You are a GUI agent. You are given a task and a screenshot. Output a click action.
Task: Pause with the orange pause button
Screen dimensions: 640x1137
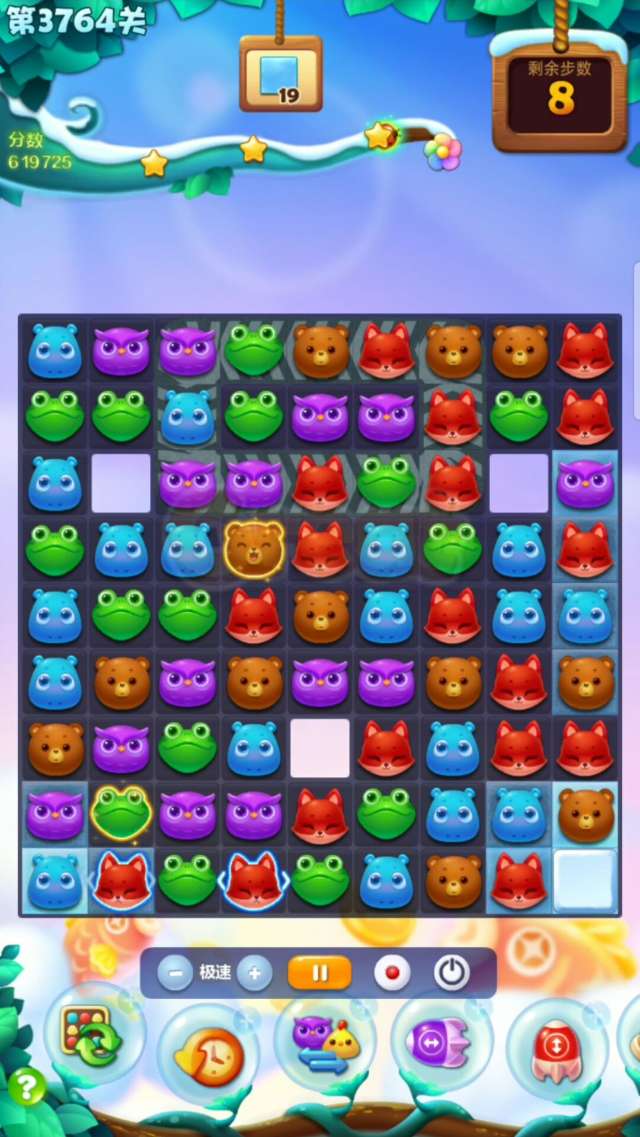click(319, 972)
